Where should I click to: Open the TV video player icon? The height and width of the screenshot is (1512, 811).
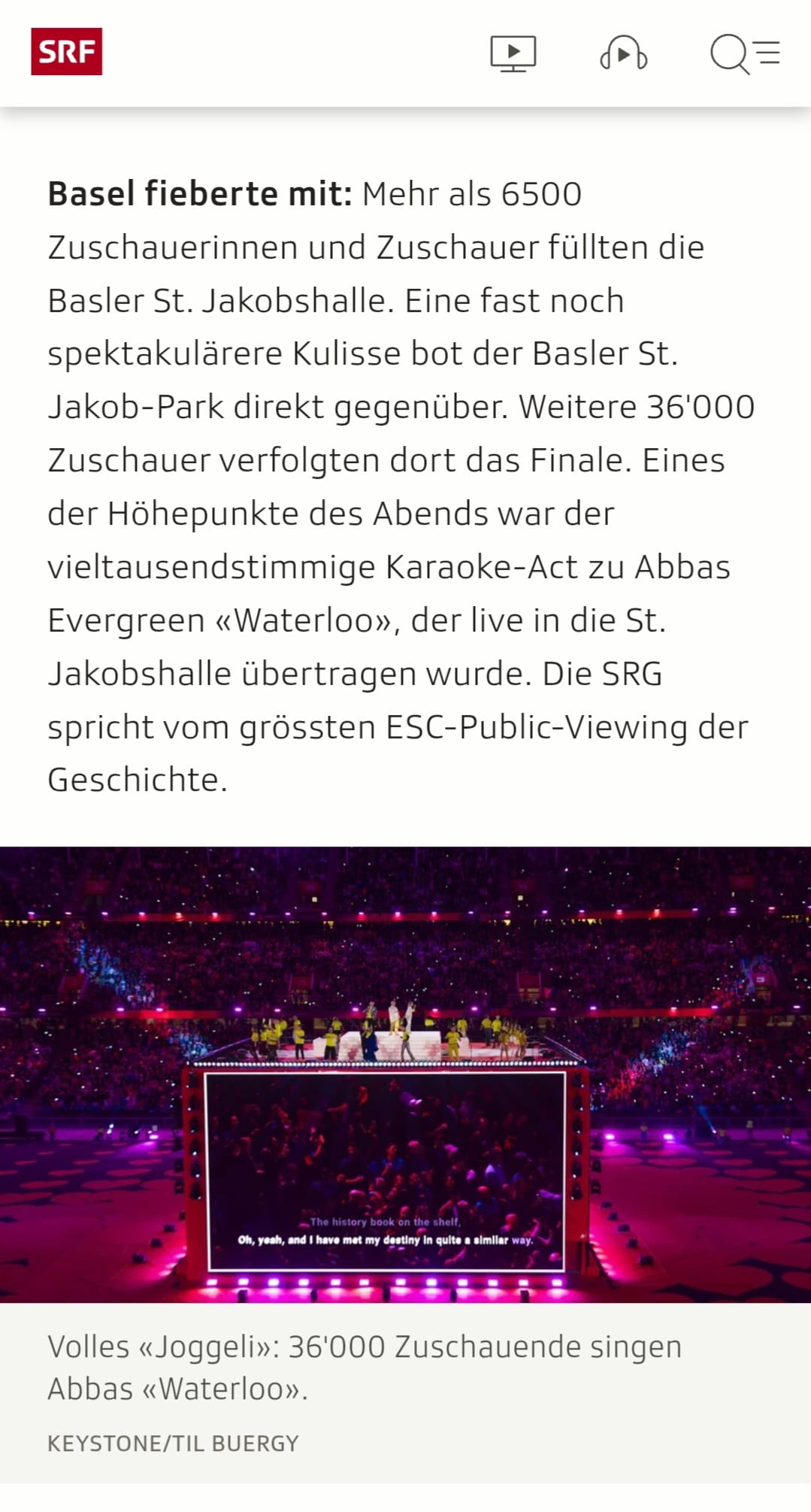(x=513, y=53)
